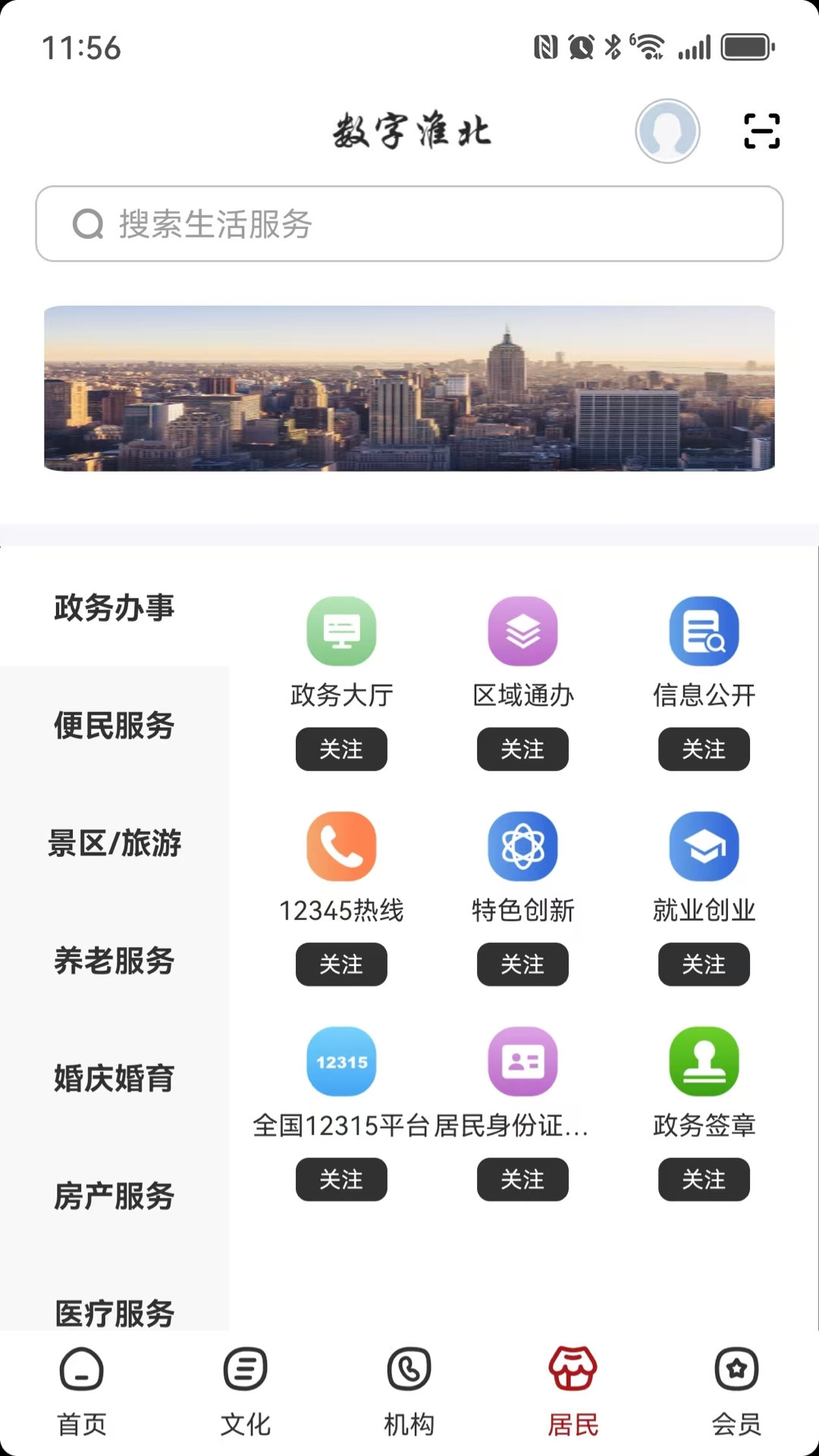
Task: Tap 关注 under 就业创业
Action: [704, 965]
